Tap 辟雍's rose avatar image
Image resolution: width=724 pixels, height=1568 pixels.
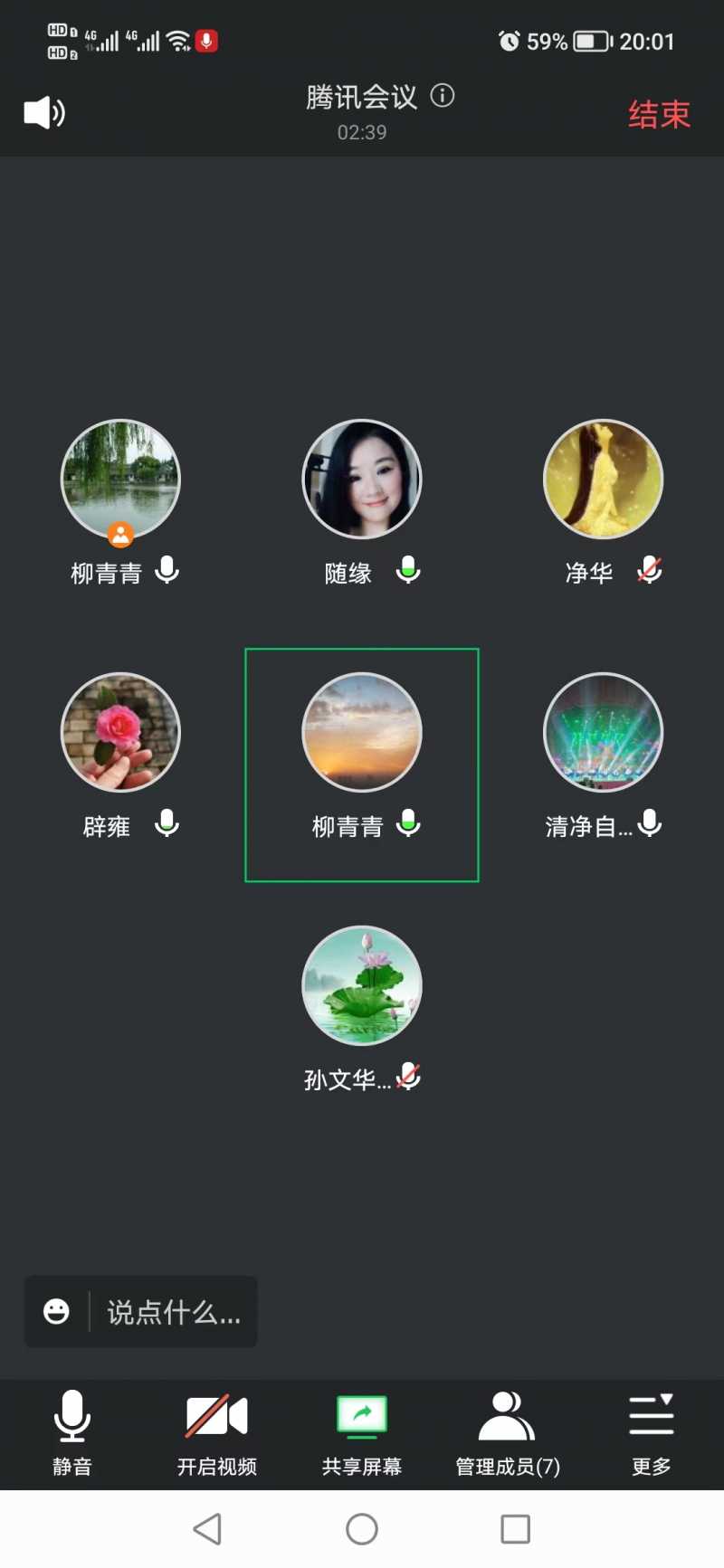point(120,733)
